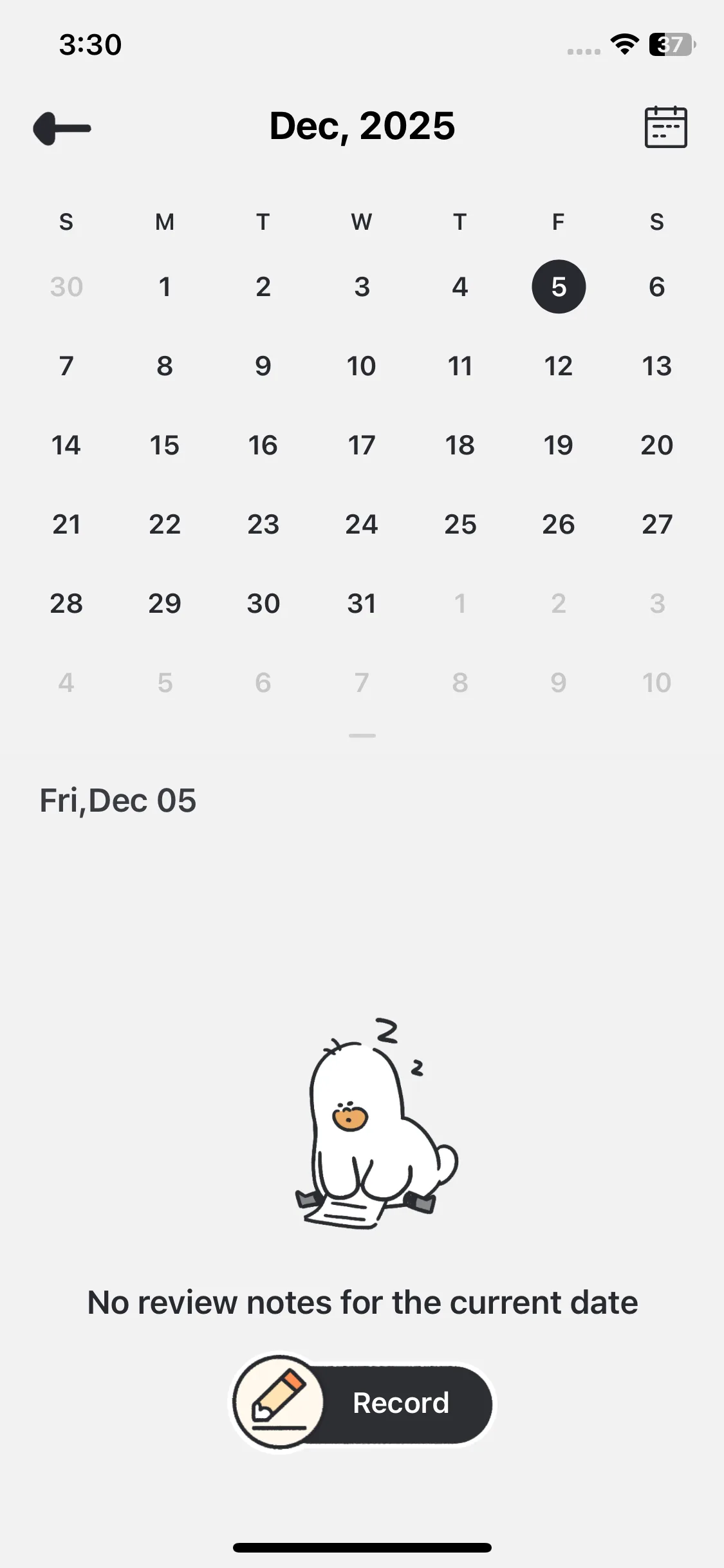Pick December 15 on the calendar
Viewport: 724px width, 1568px height.
point(165,445)
